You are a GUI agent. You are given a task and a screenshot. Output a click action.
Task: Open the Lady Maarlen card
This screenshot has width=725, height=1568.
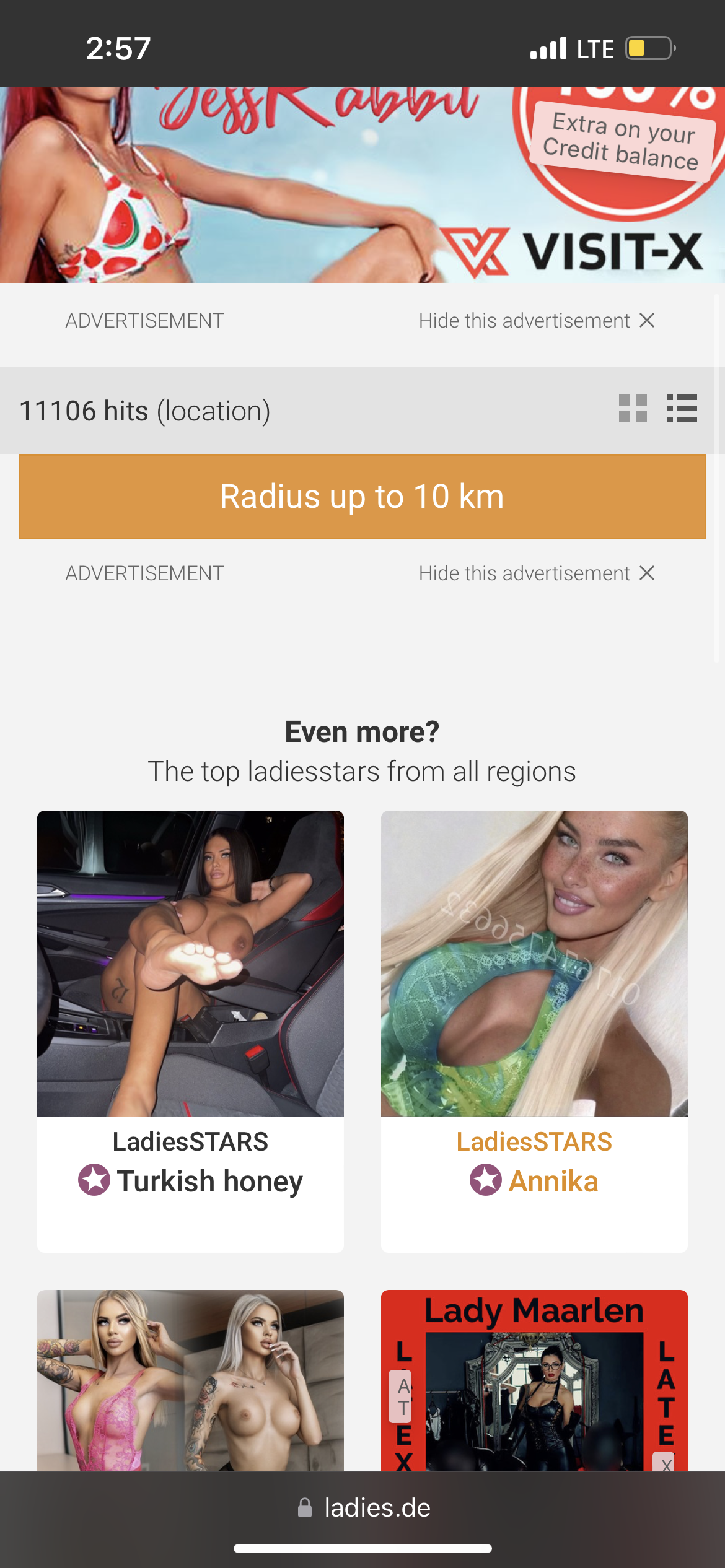click(x=534, y=1381)
